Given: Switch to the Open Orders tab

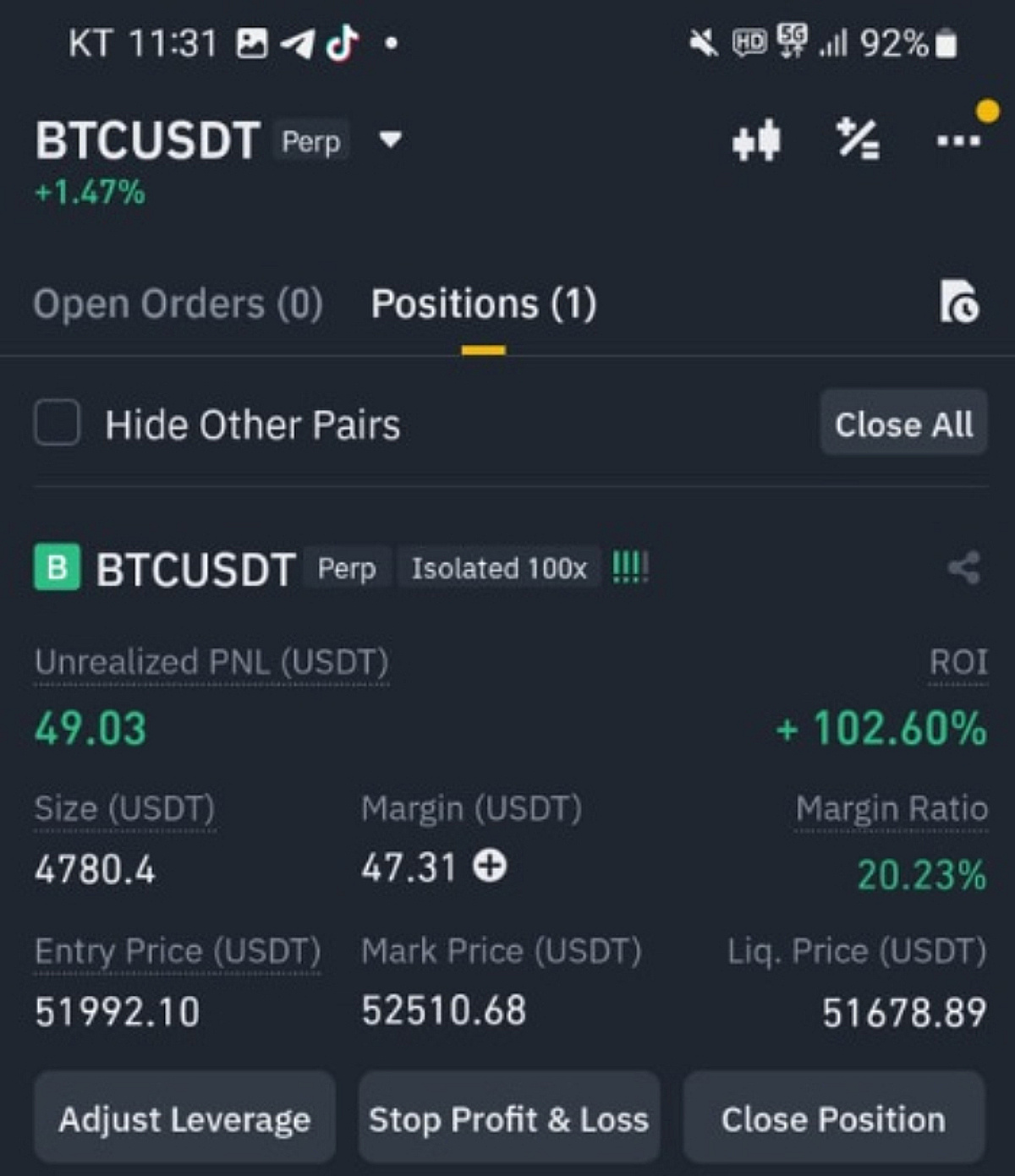Looking at the screenshot, I should click(178, 304).
